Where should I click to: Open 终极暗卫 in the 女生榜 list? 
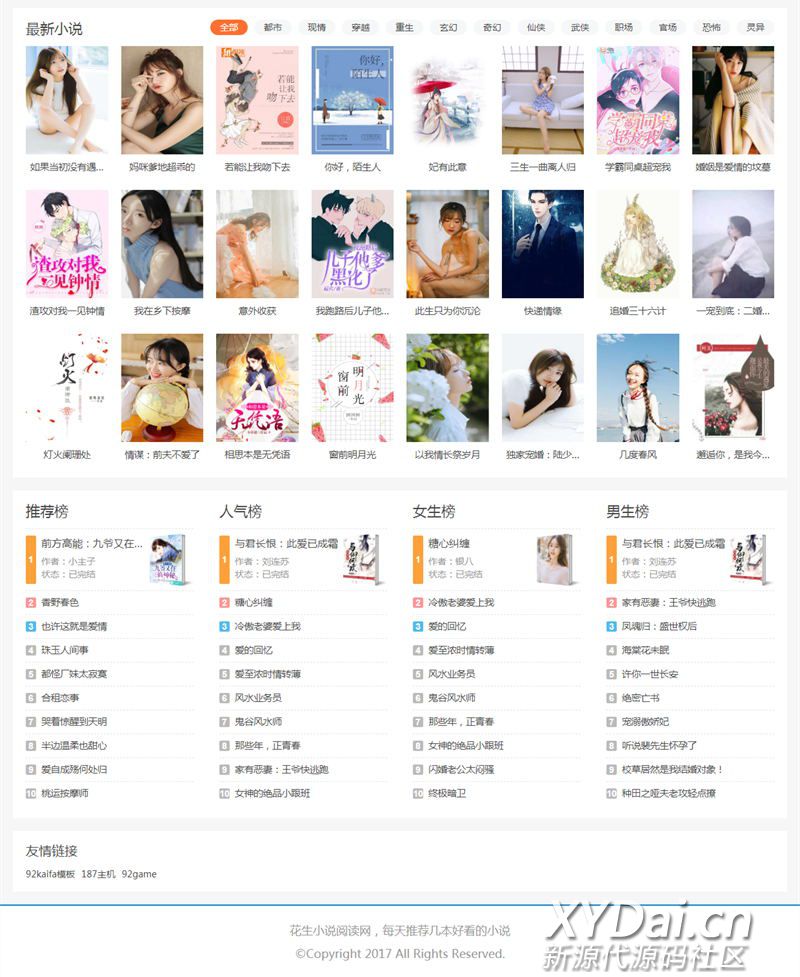tap(447, 793)
